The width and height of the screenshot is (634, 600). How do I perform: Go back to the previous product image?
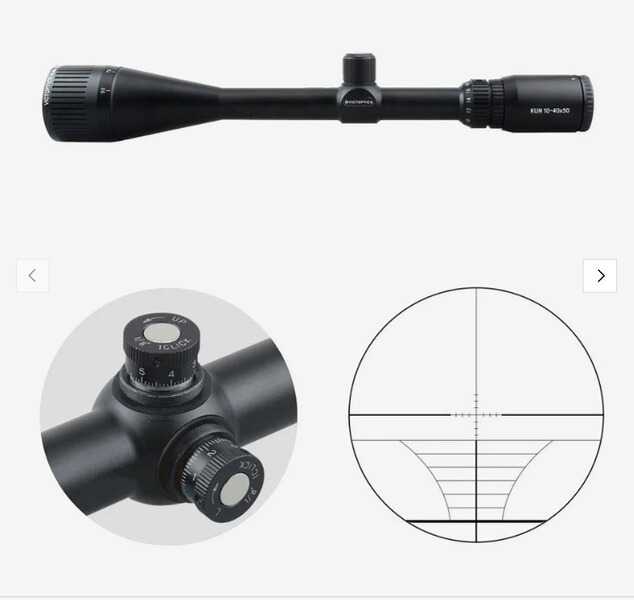(32, 276)
